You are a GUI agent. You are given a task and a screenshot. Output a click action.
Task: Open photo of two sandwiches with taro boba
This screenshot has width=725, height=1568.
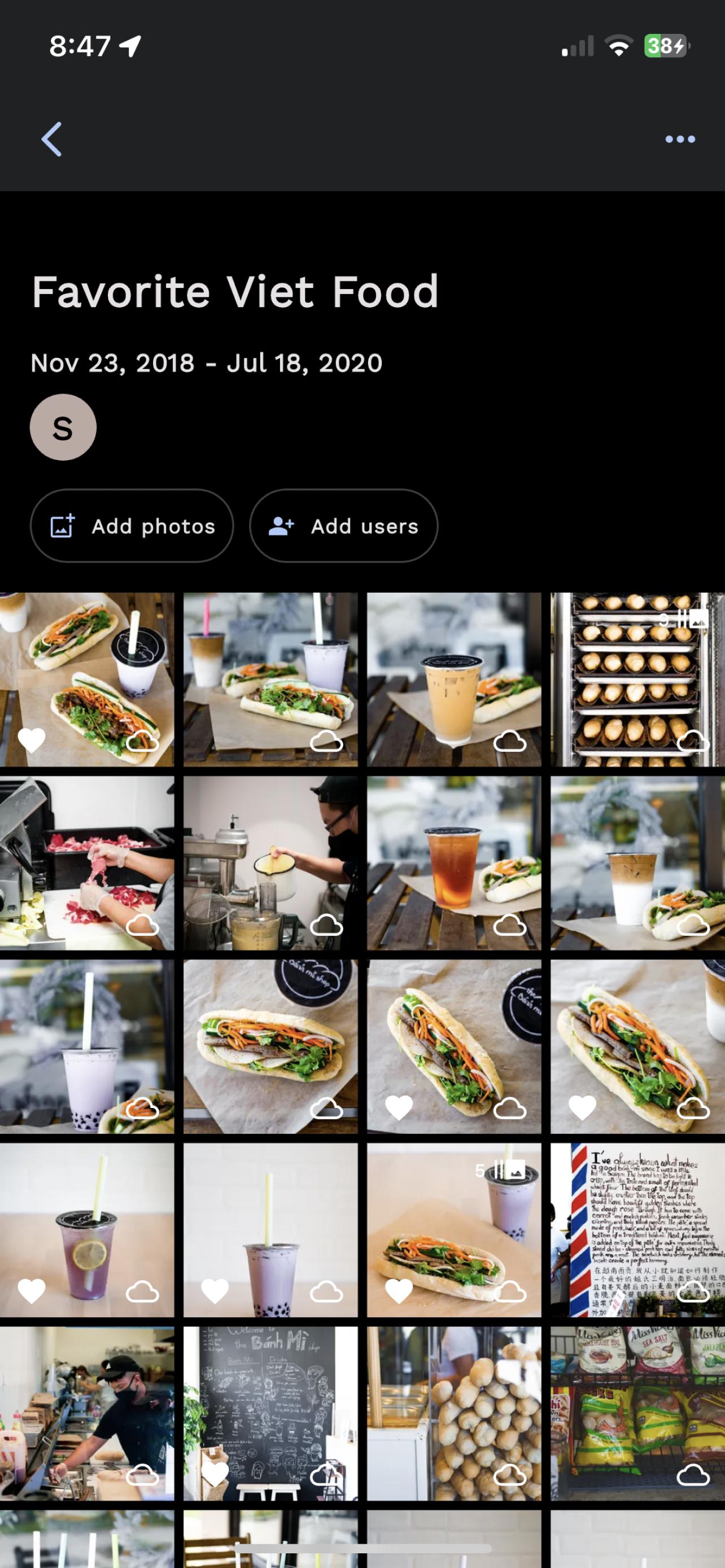coord(87,680)
